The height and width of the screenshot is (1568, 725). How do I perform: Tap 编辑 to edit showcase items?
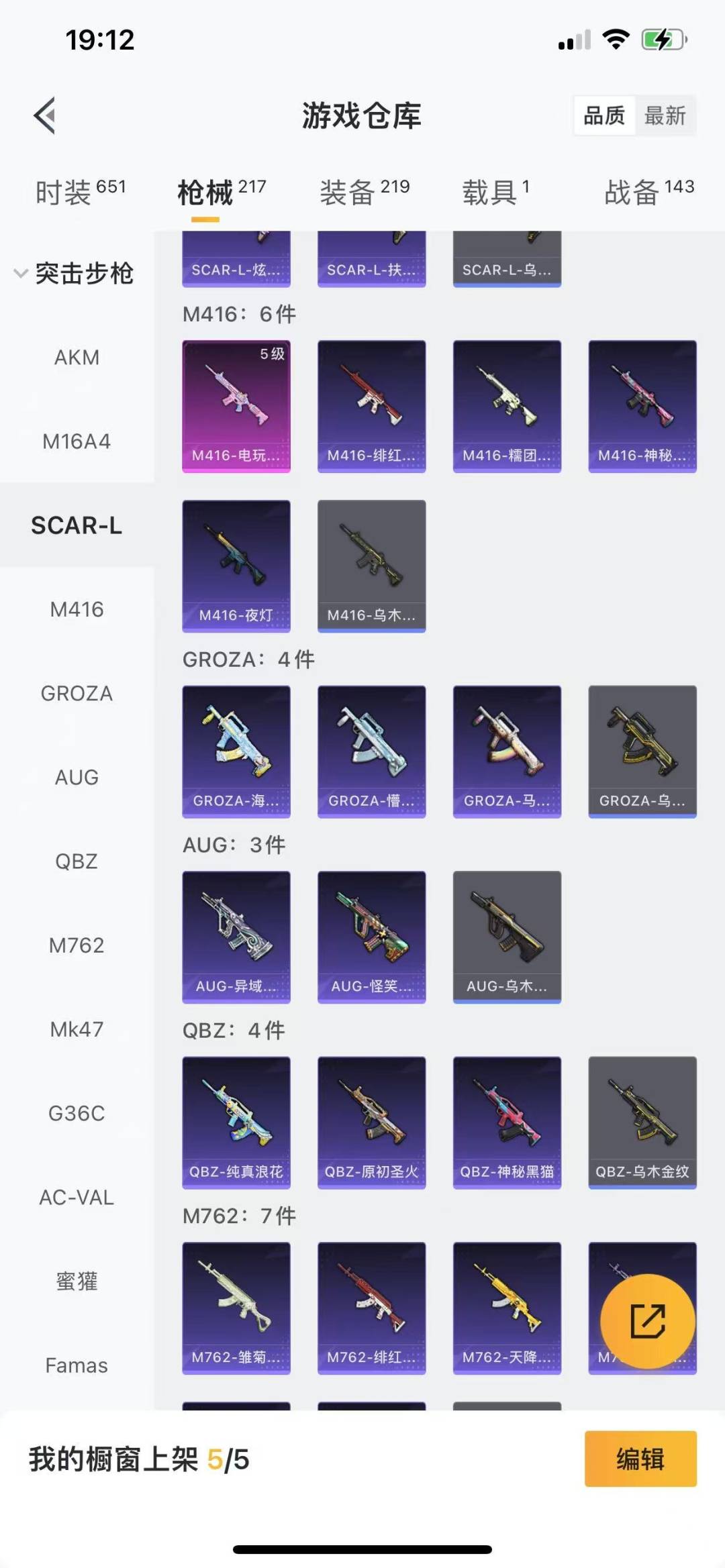(x=640, y=1459)
